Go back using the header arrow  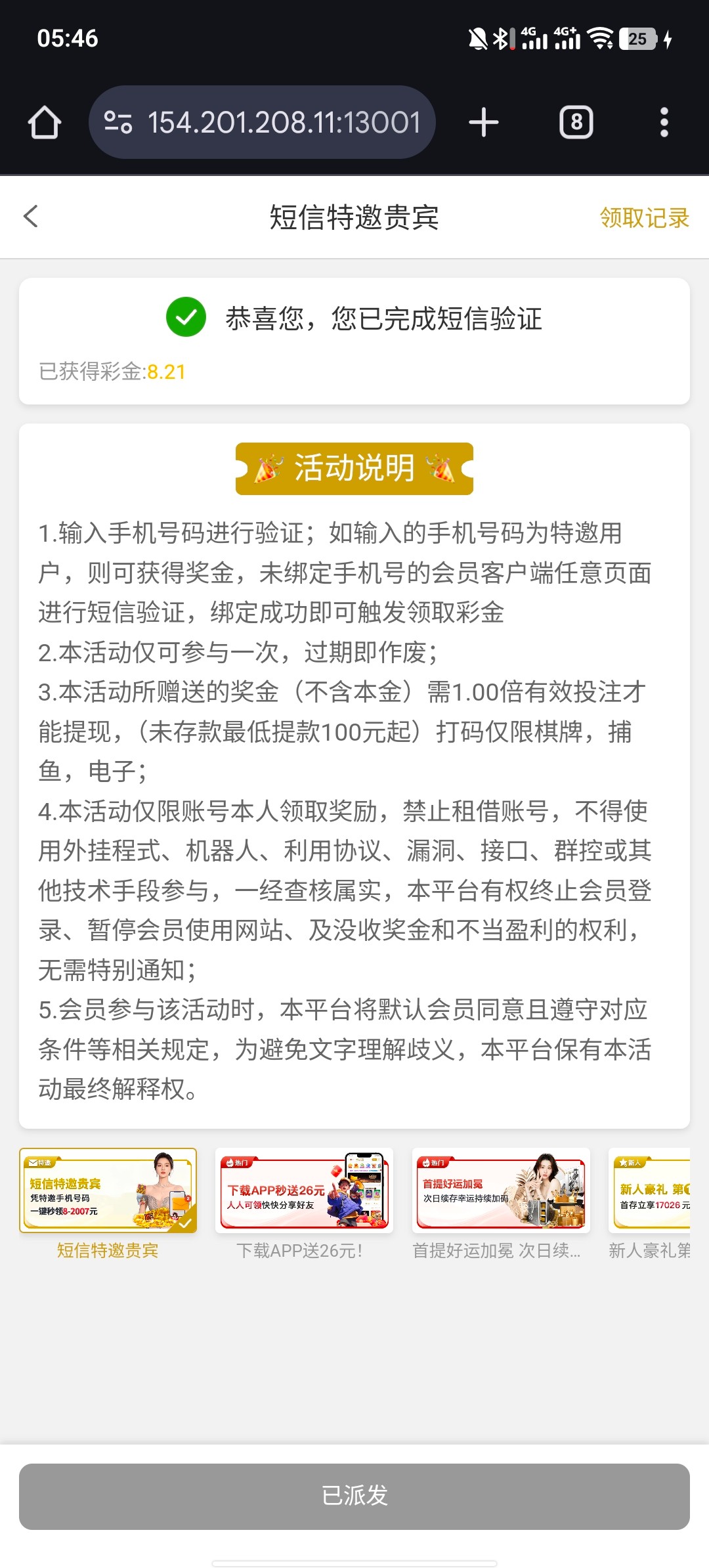coord(31,217)
